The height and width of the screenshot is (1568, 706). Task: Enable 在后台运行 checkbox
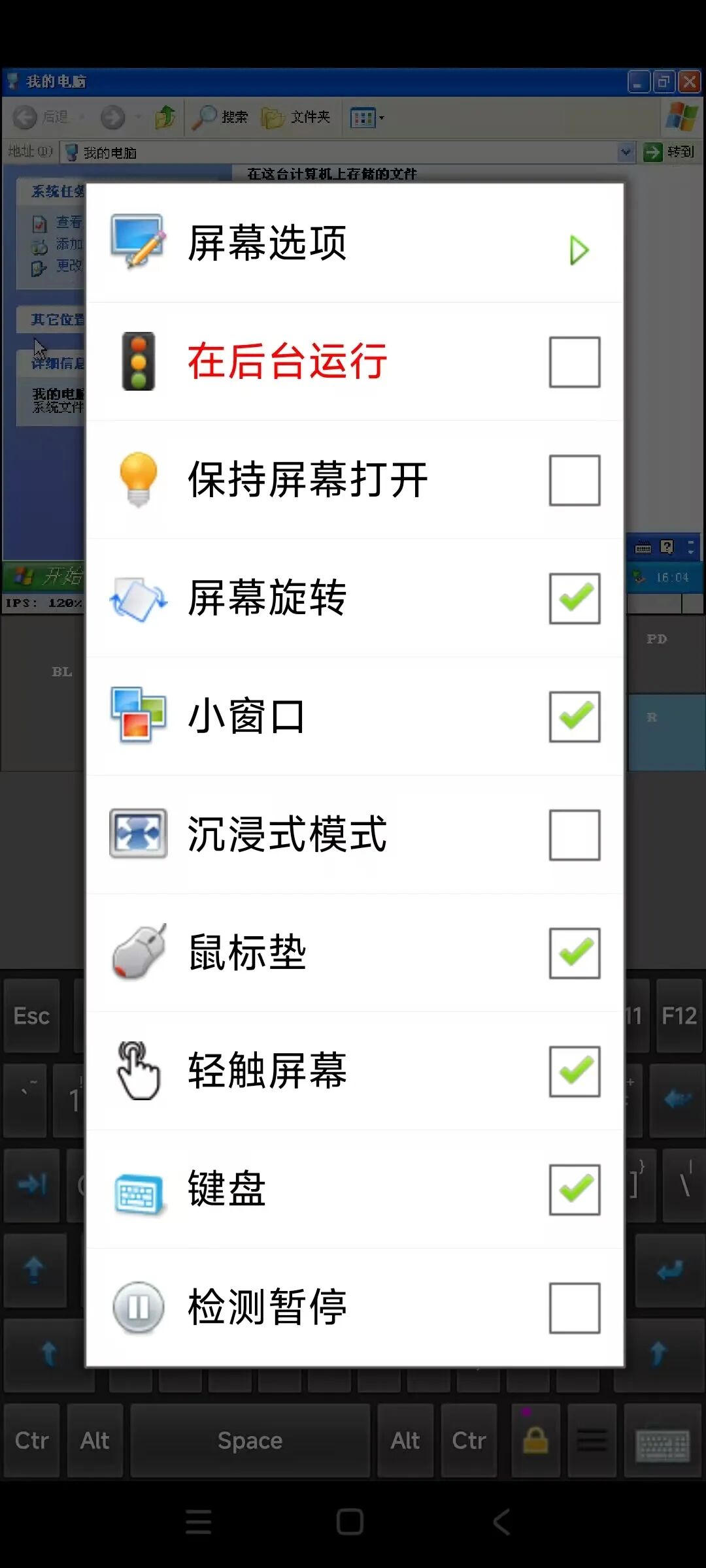pos(574,362)
